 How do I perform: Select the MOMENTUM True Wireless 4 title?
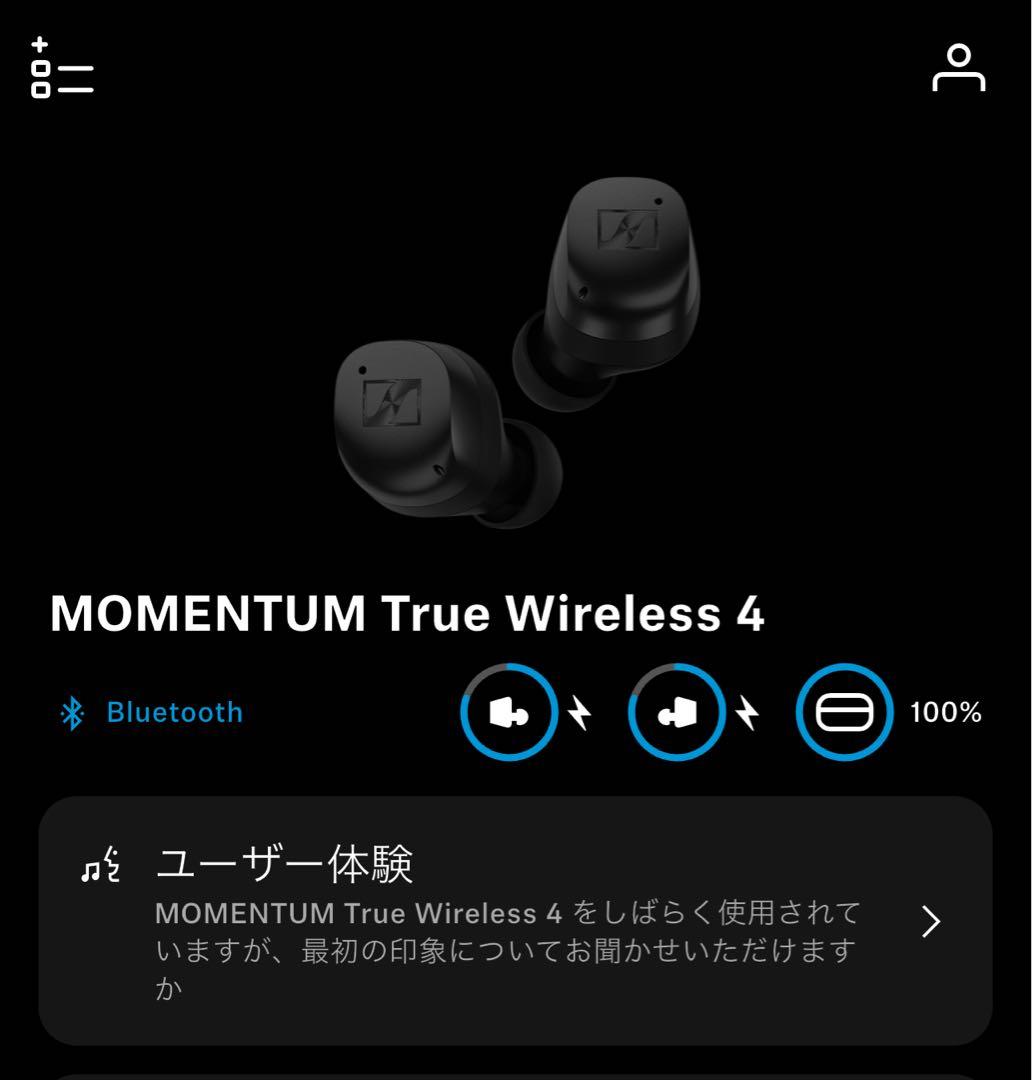point(410,613)
